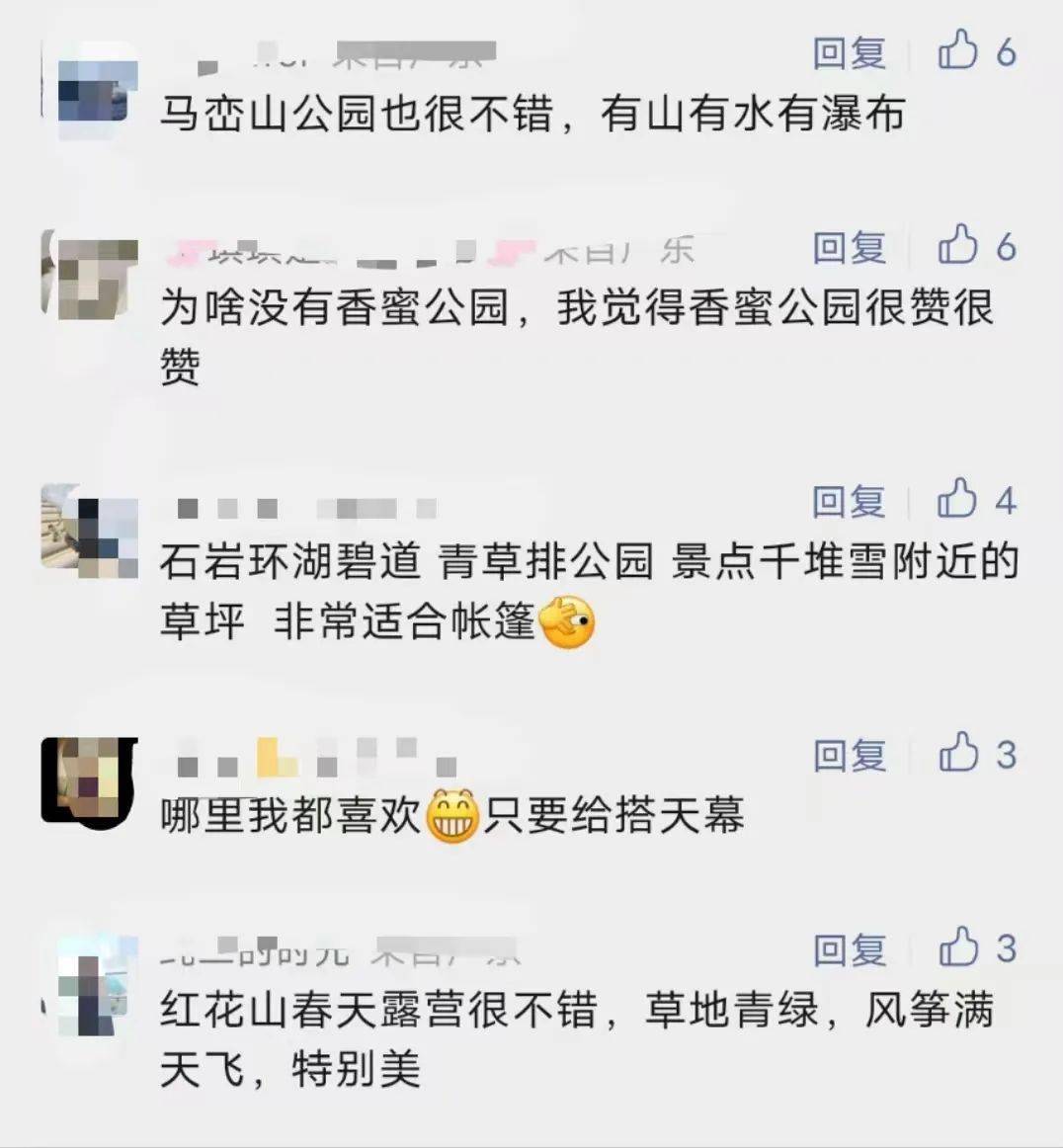The width and height of the screenshot is (1063, 1148).
Task: Reply to the 只要给搭天幕 comment
Action: point(849,755)
